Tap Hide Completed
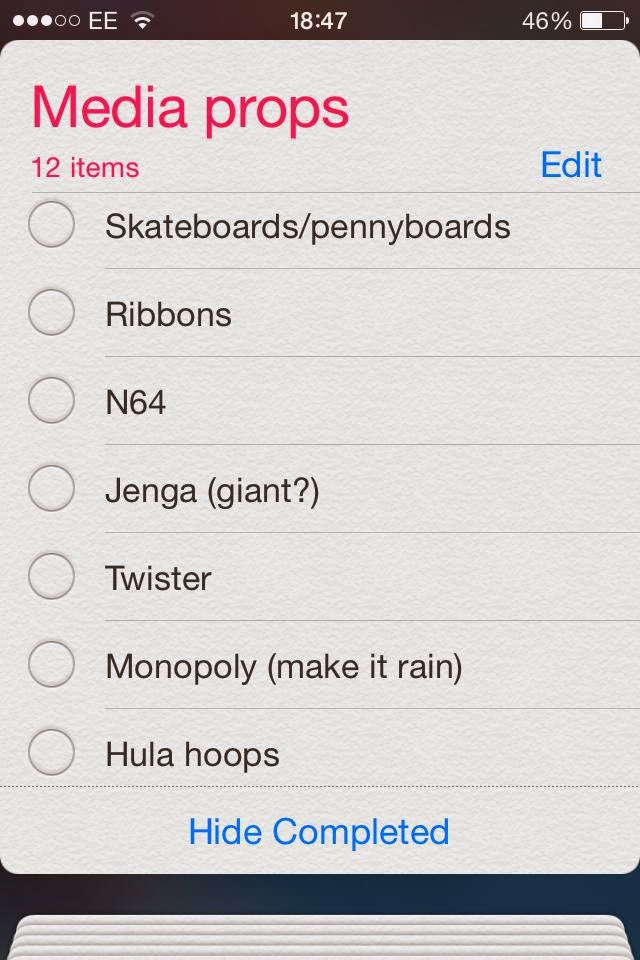Screen dimensions: 640x960 tap(319, 832)
